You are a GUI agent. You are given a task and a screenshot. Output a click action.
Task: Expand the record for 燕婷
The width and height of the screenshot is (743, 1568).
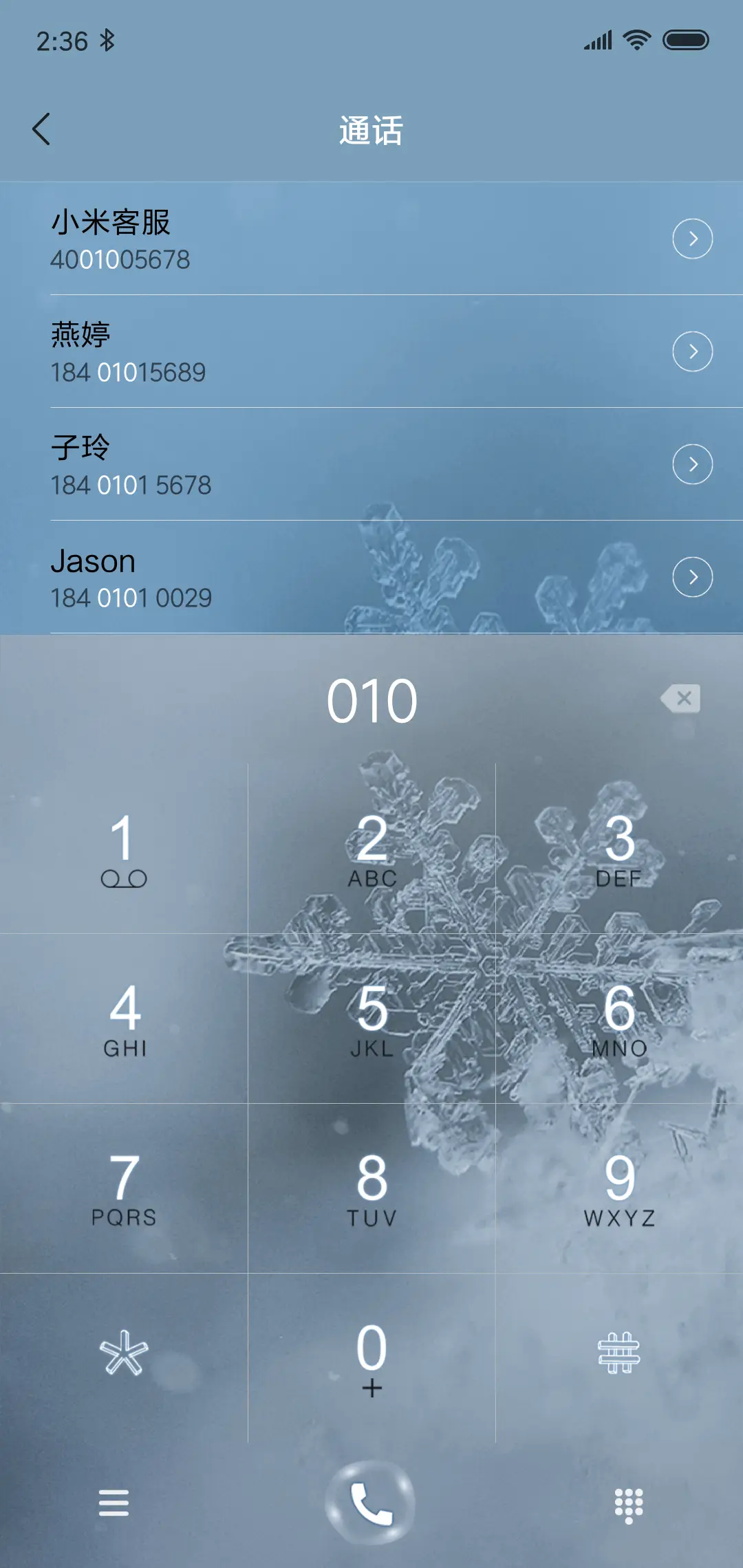pos(693,351)
